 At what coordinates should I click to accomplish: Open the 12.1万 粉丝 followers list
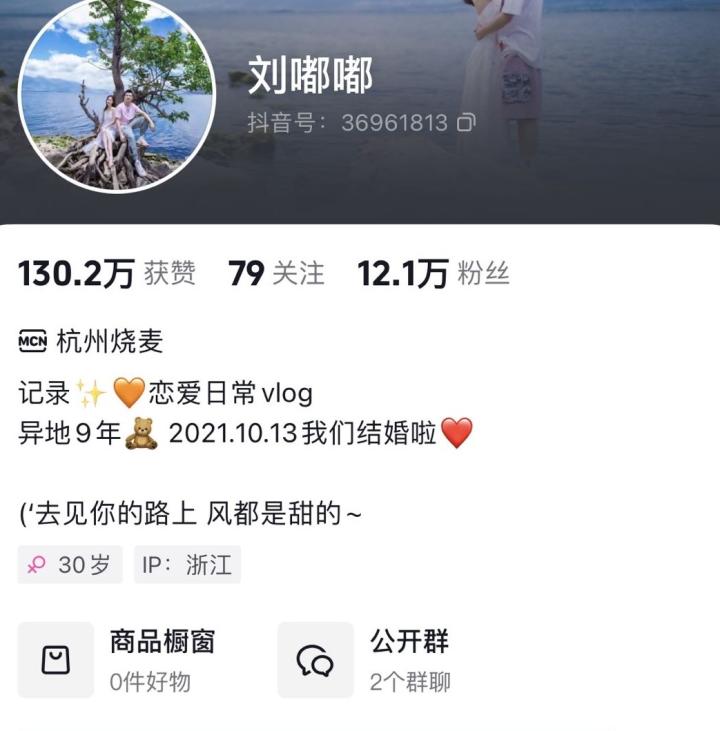tap(433, 273)
